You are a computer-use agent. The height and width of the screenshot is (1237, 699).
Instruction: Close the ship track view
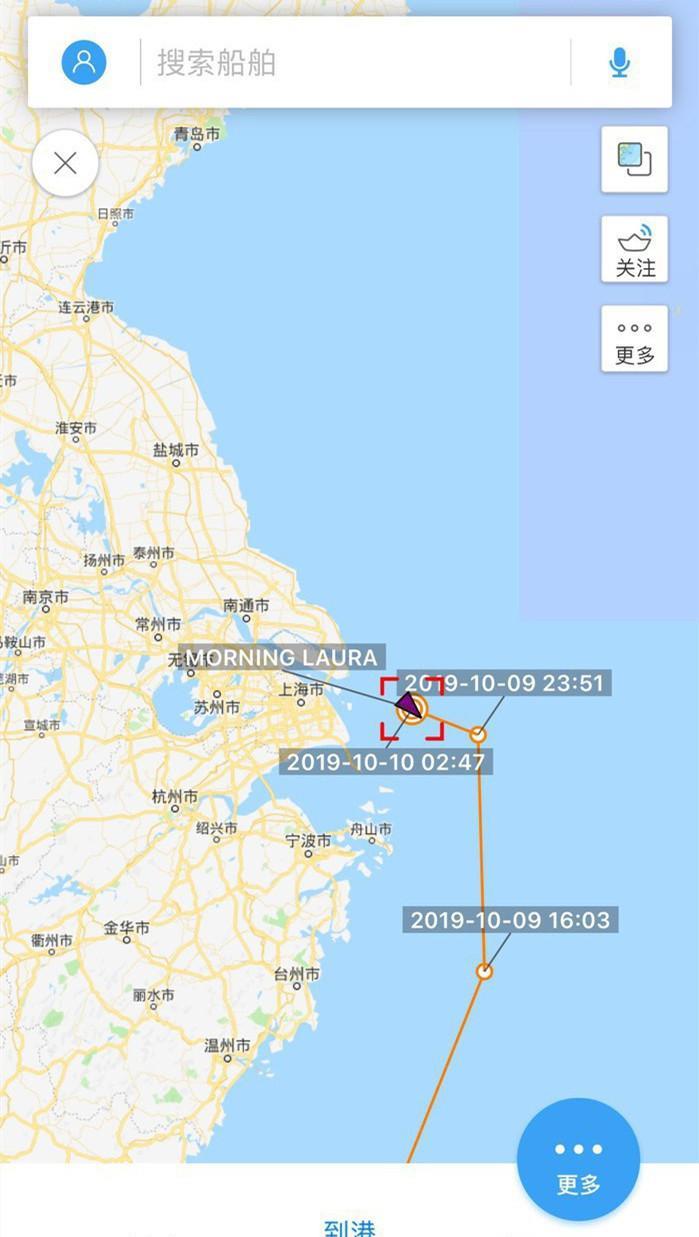point(65,163)
